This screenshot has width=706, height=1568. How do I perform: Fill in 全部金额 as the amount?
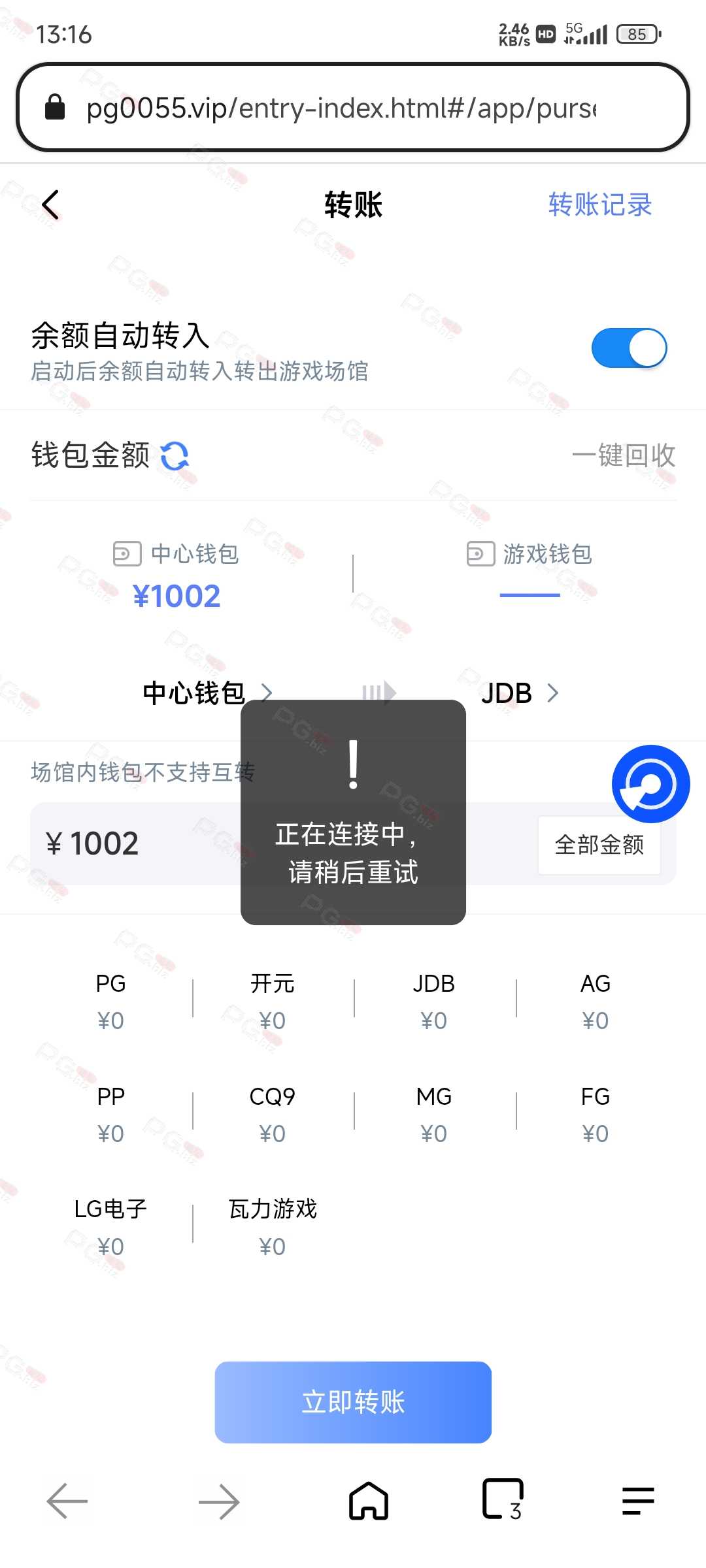point(599,845)
